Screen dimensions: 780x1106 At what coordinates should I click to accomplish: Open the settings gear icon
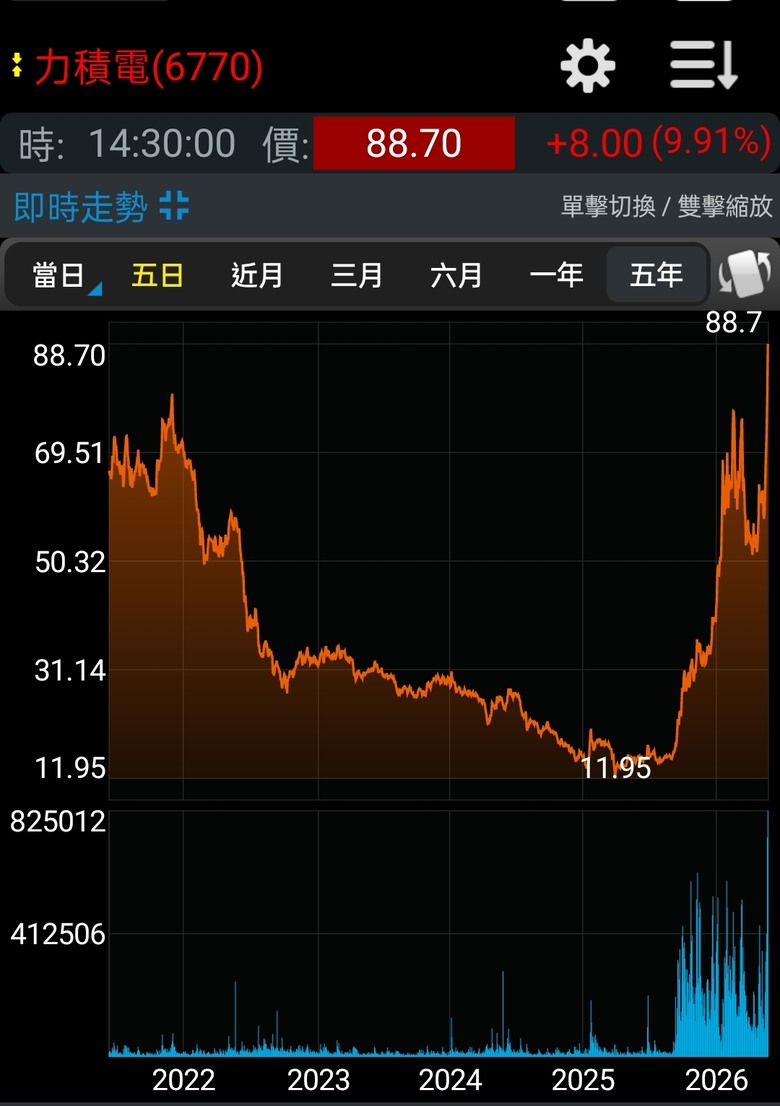point(587,66)
